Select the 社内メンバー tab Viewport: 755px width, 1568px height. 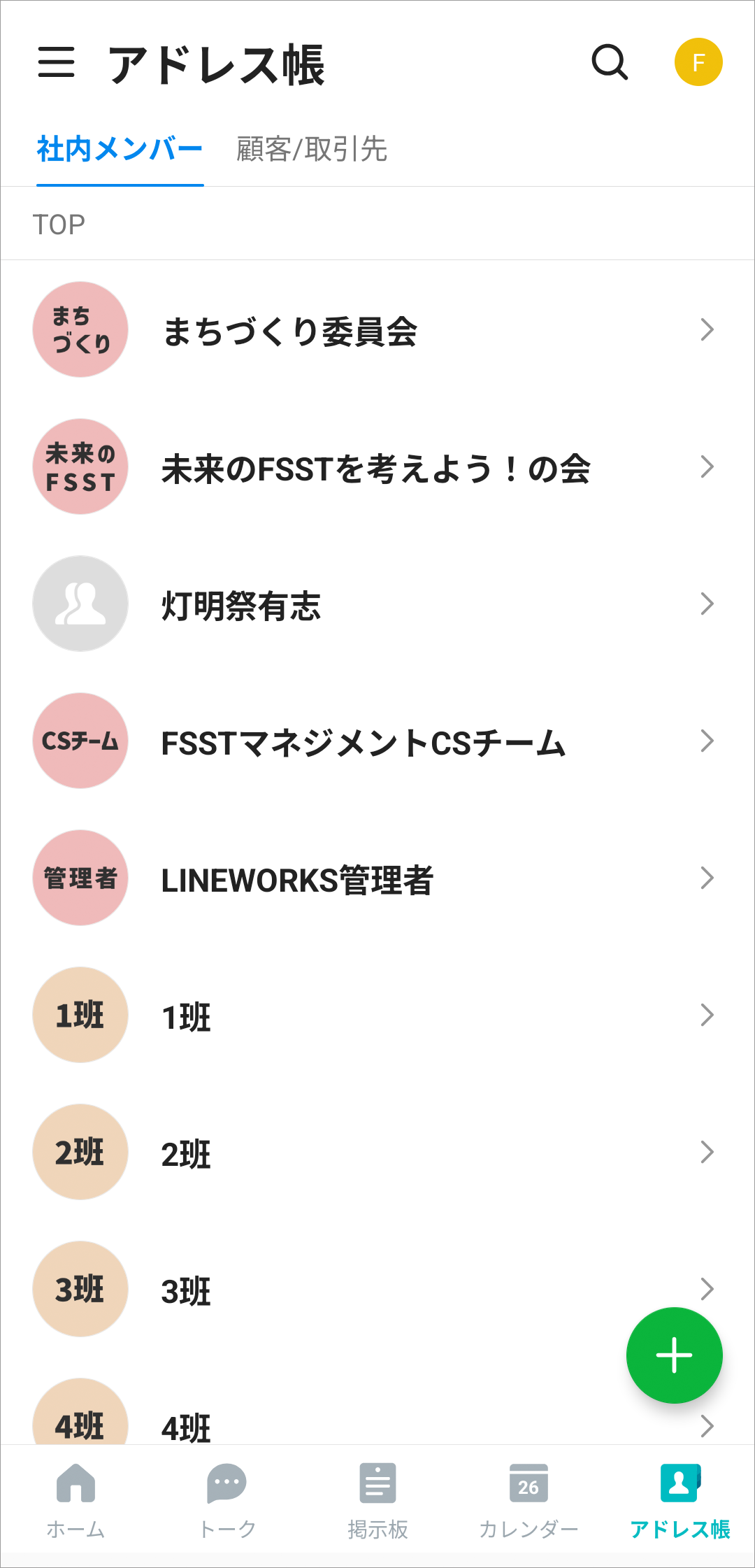click(x=120, y=149)
